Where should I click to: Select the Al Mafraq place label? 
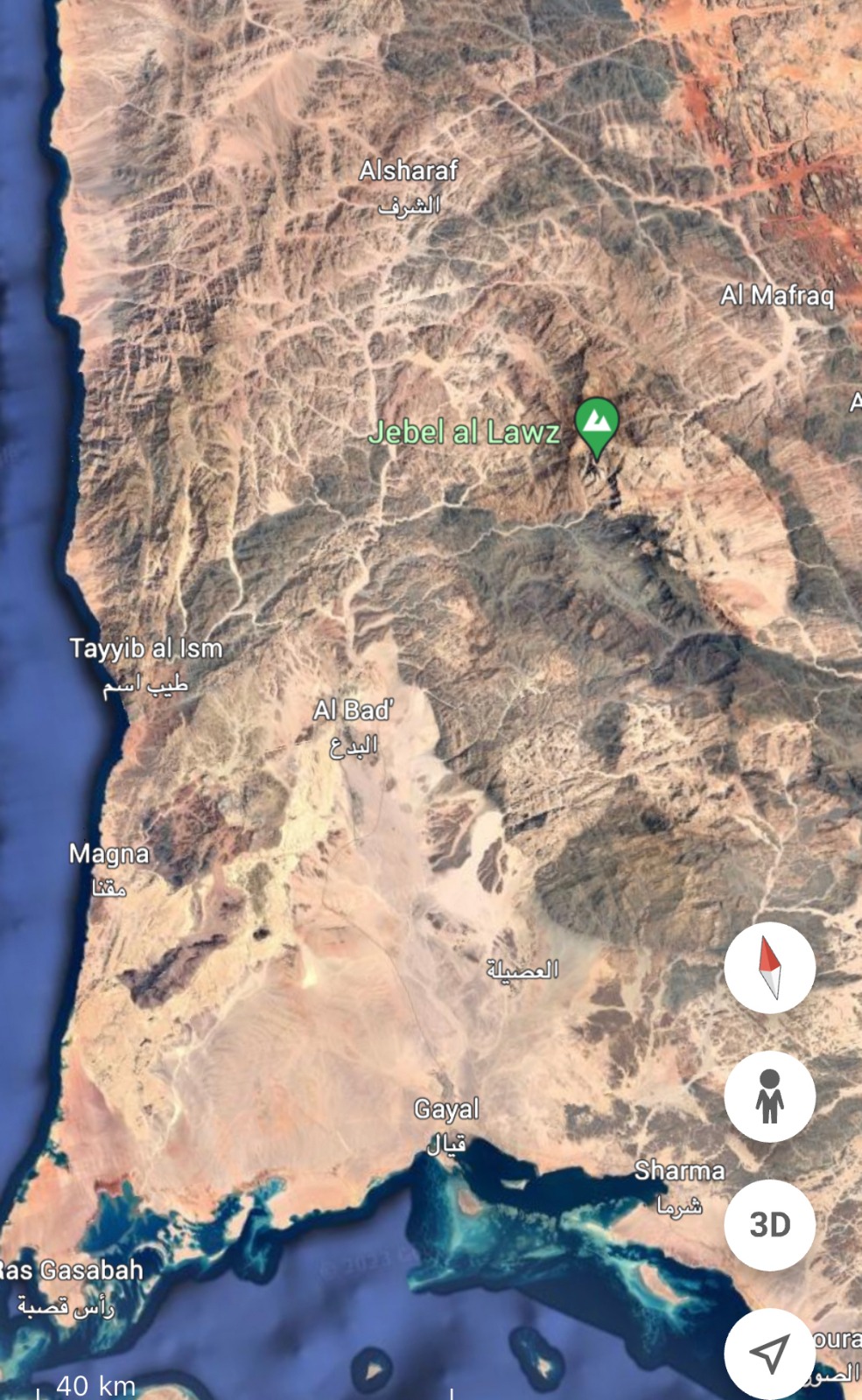(777, 296)
